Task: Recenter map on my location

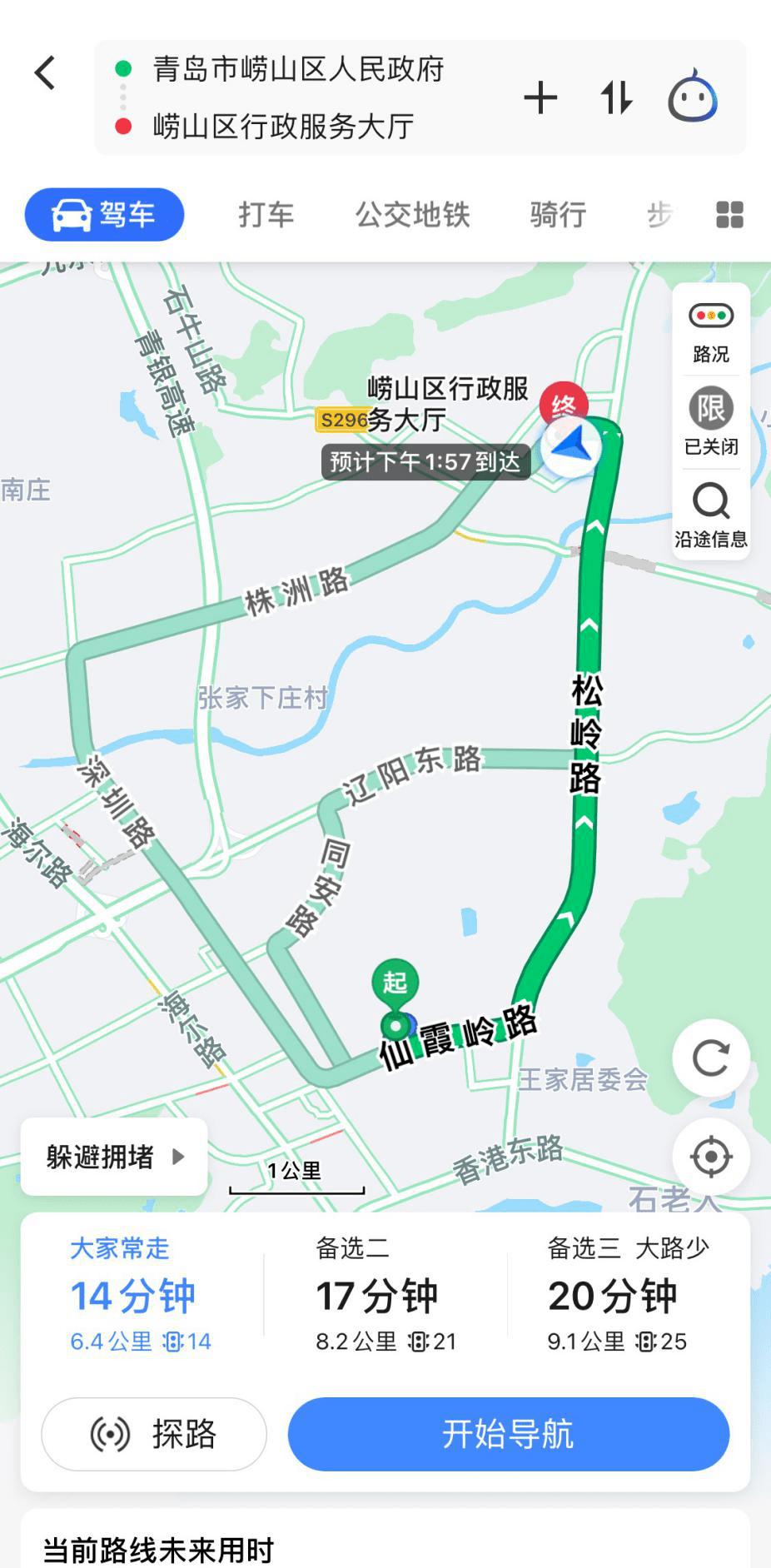Action: click(x=711, y=1157)
